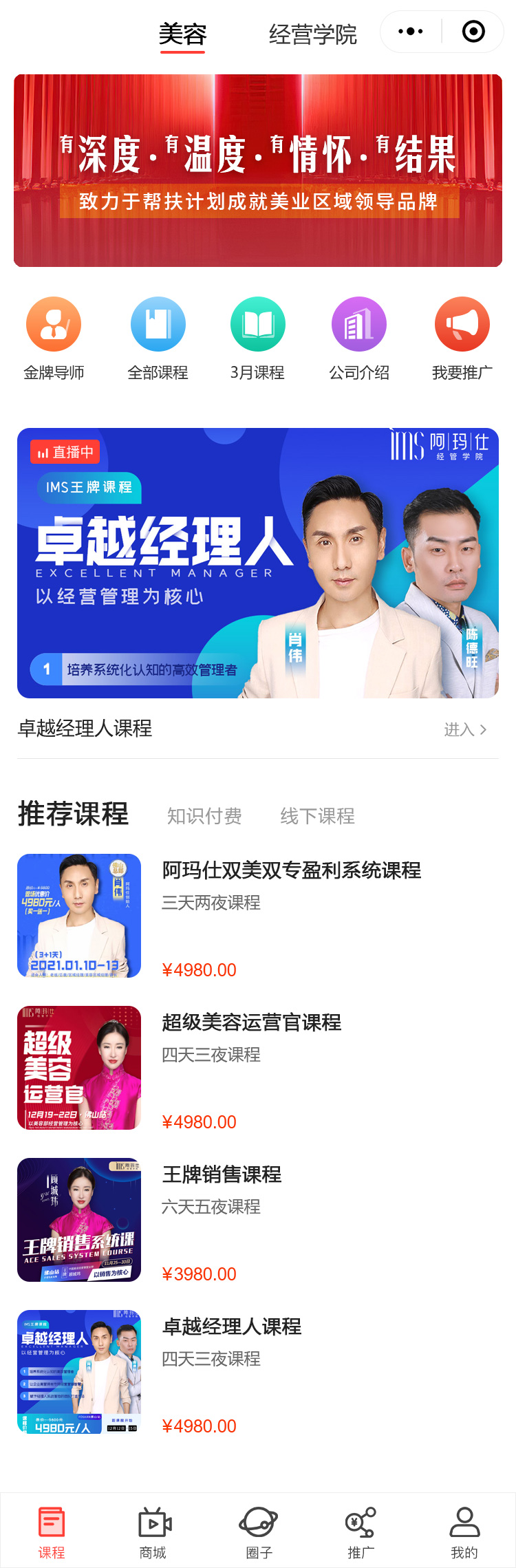View 3月课程 list

pyautogui.click(x=257, y=338)
